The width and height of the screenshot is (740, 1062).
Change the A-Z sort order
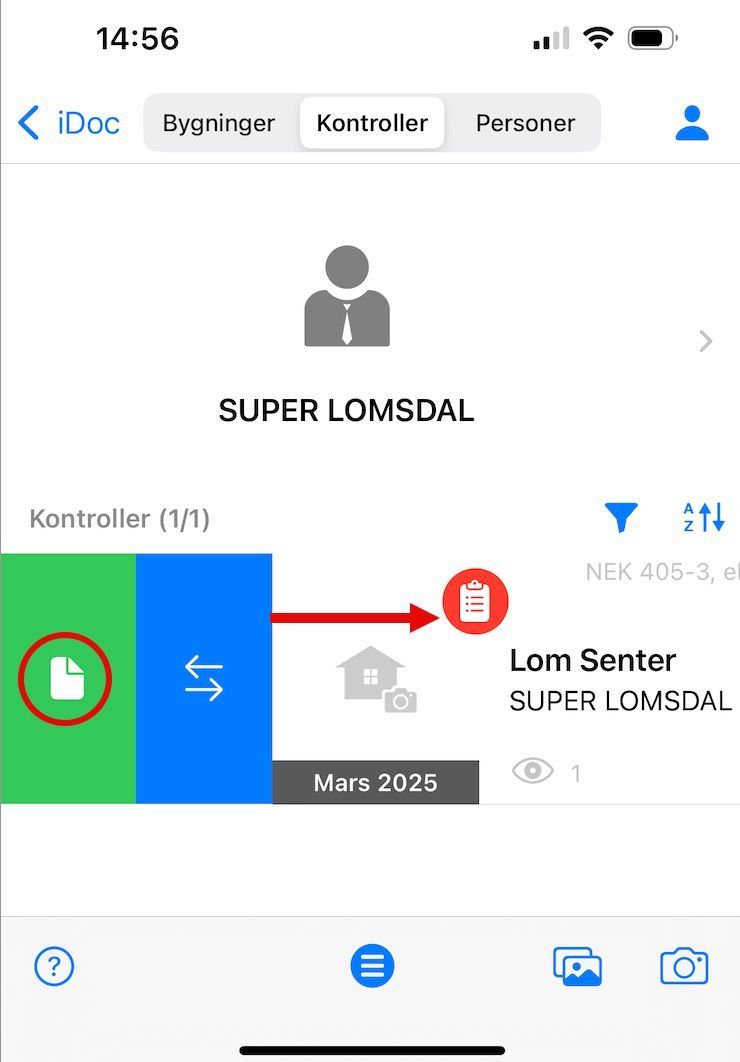[x=703, y=517]
